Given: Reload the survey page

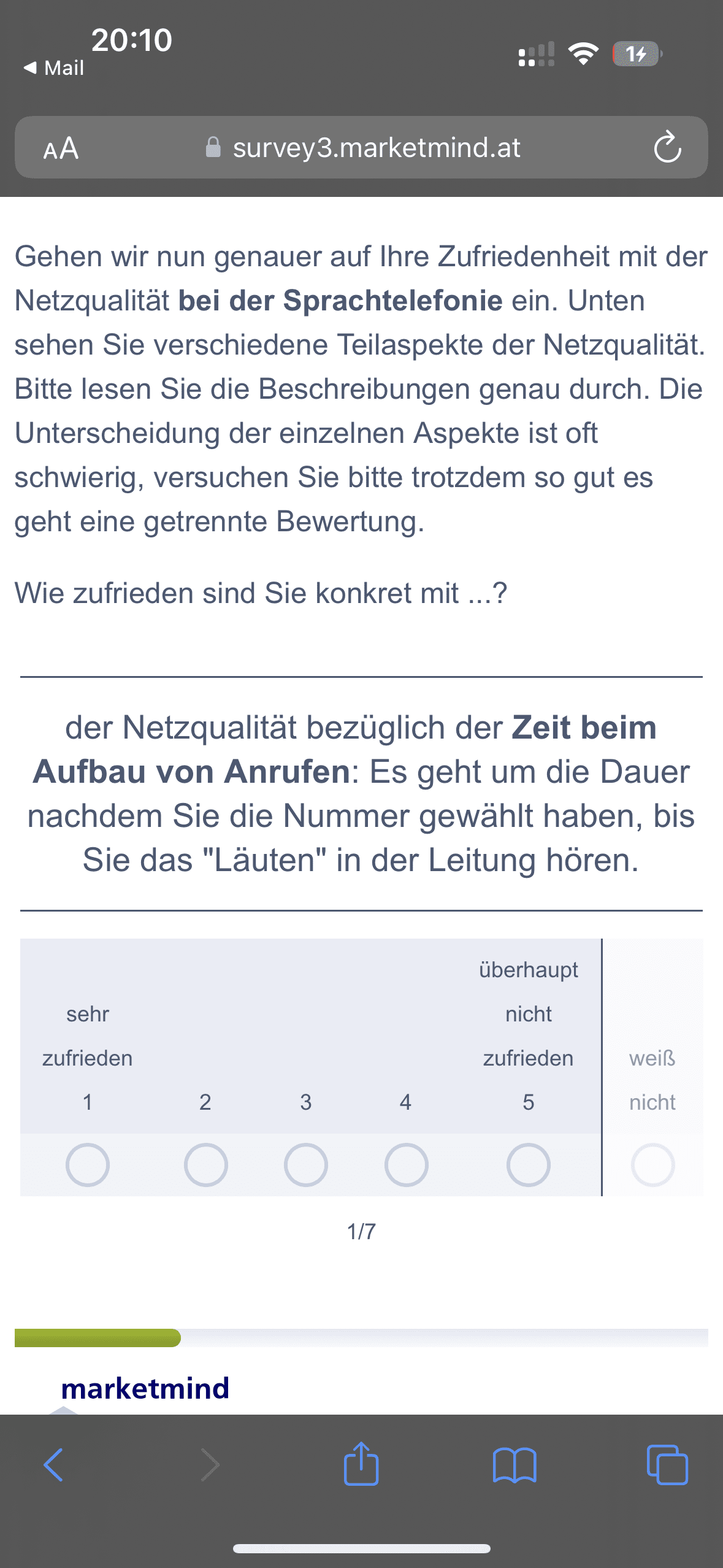Looking at the screenshot, I should coord(667,148).
